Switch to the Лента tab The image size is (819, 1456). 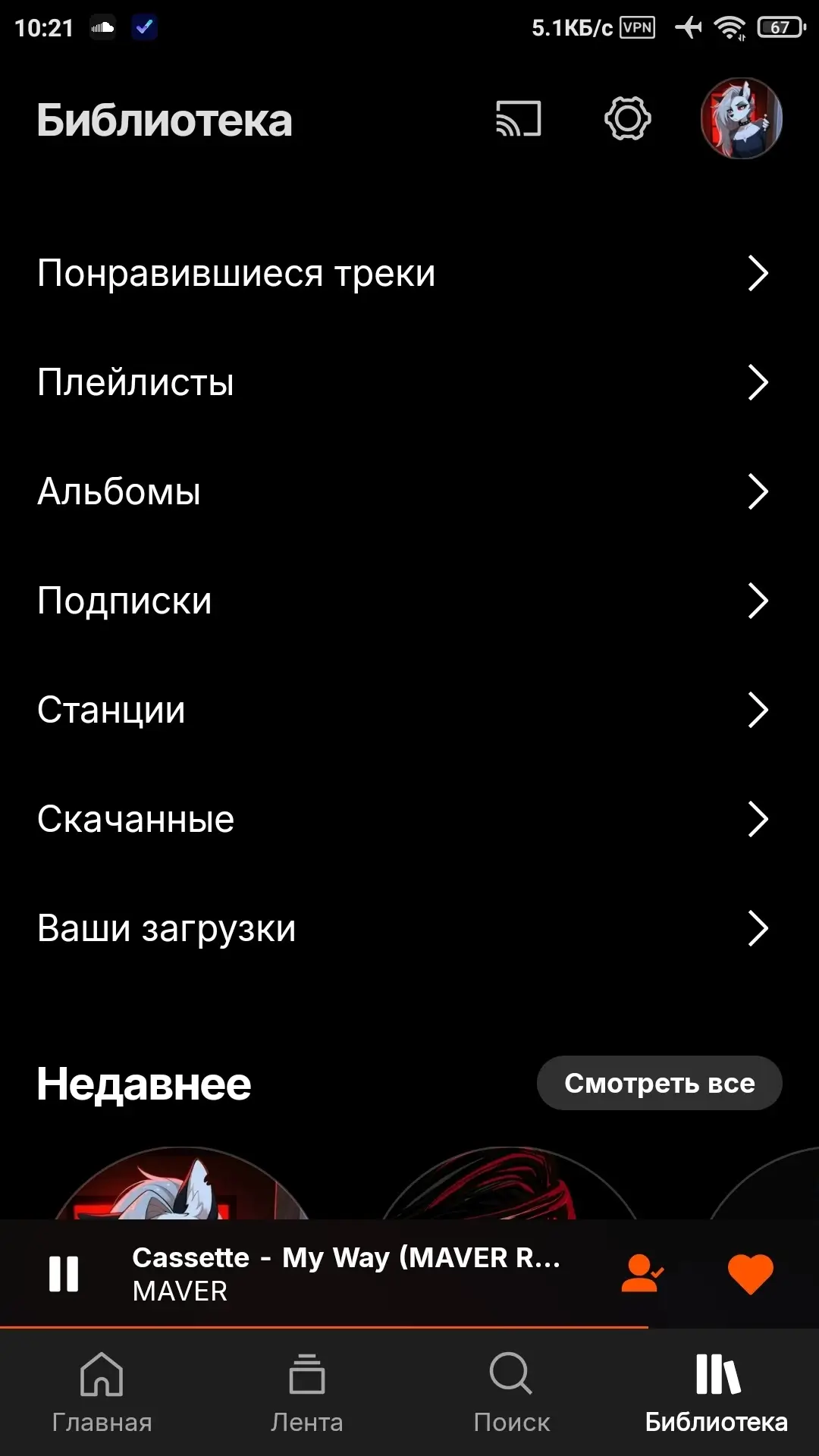(307, 1392)
